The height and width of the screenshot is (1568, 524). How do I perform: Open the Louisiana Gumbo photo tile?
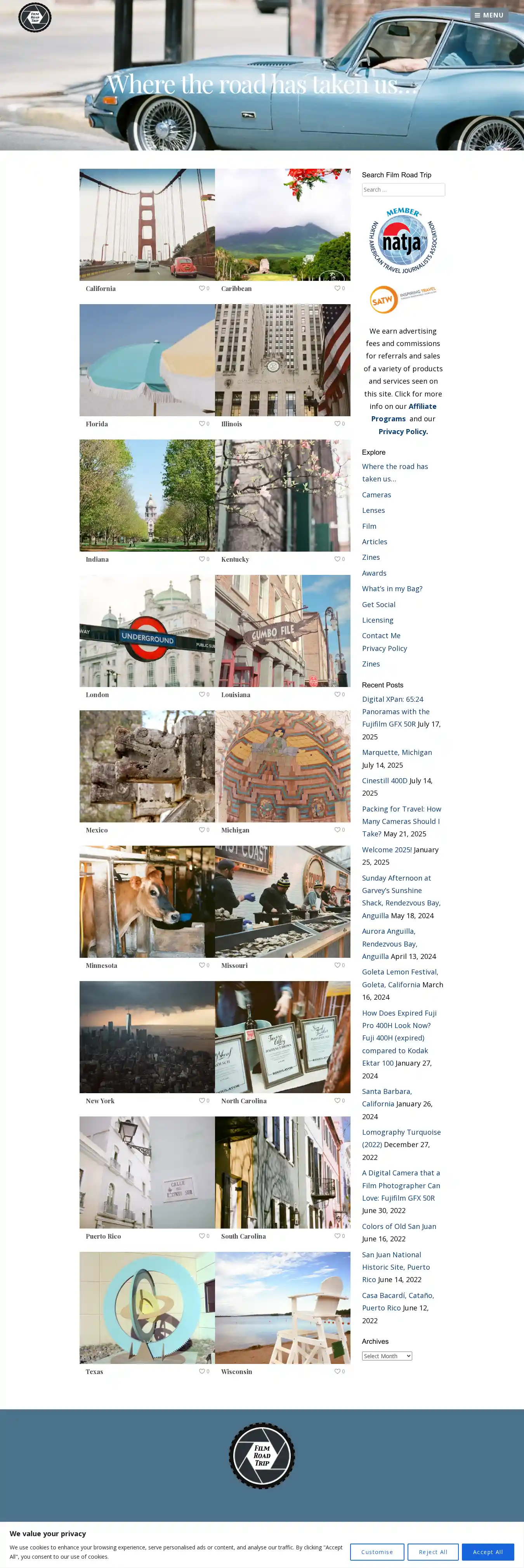282,631
